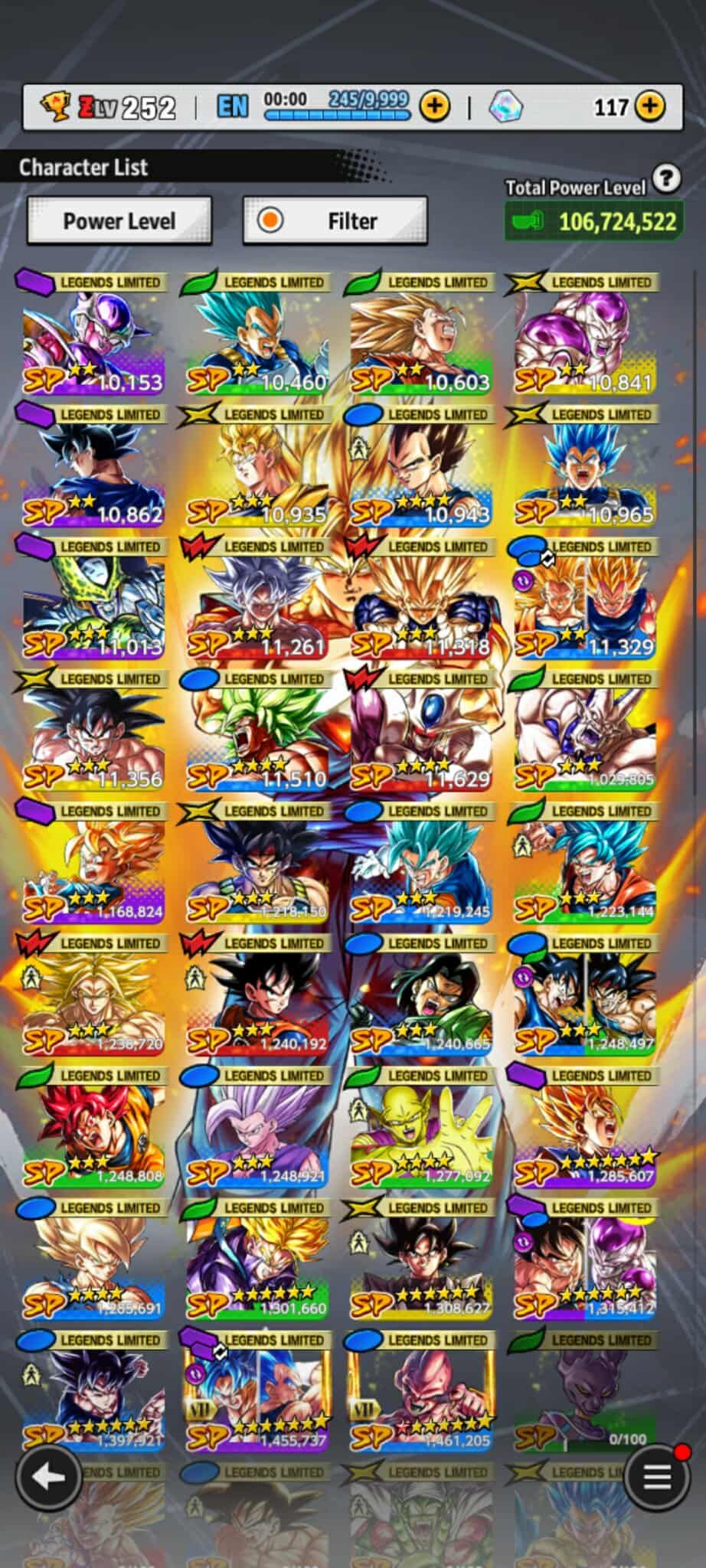Screen dimensions: 706x1568
Task: Select the character with power 1,301,660
Action: coord(257,1259)
